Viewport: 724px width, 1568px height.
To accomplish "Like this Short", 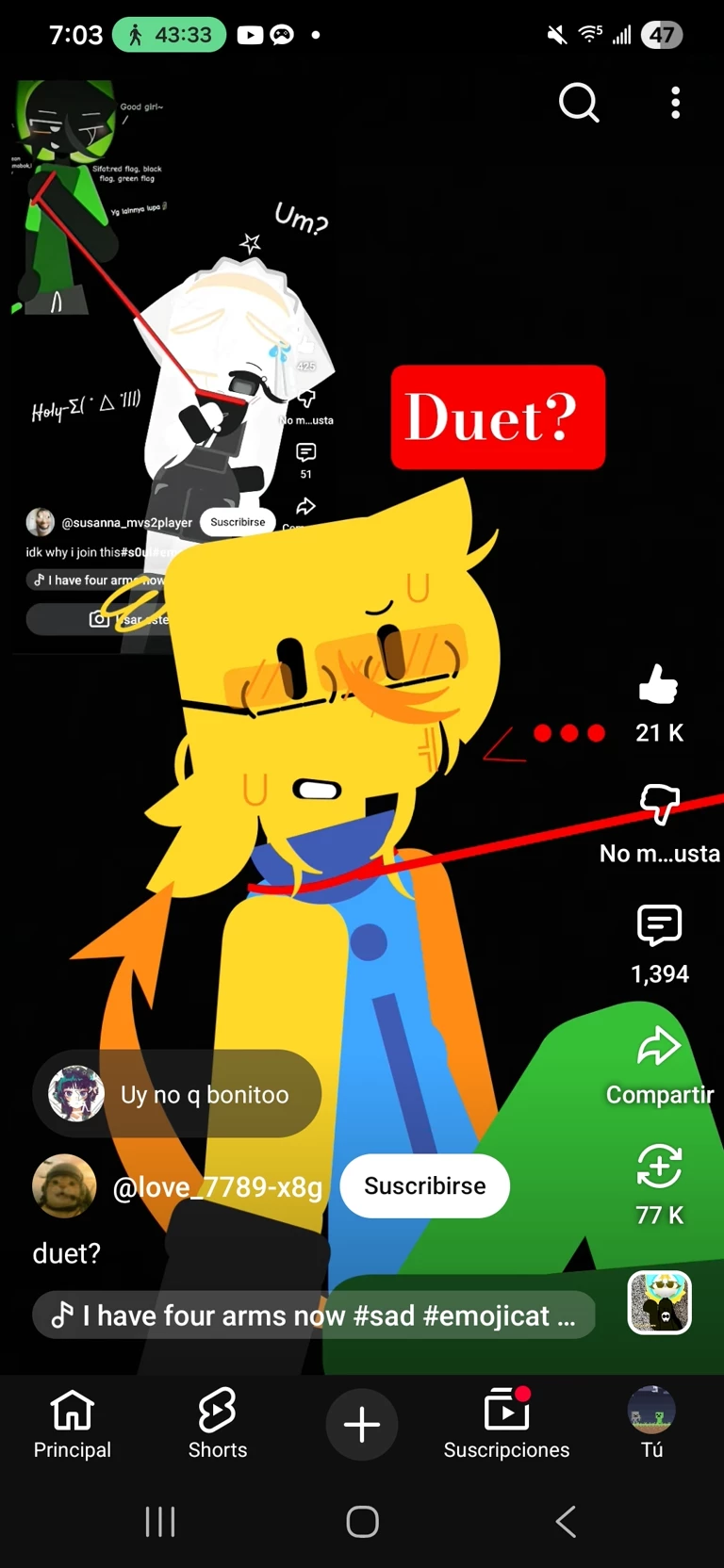I will (658, 685).
